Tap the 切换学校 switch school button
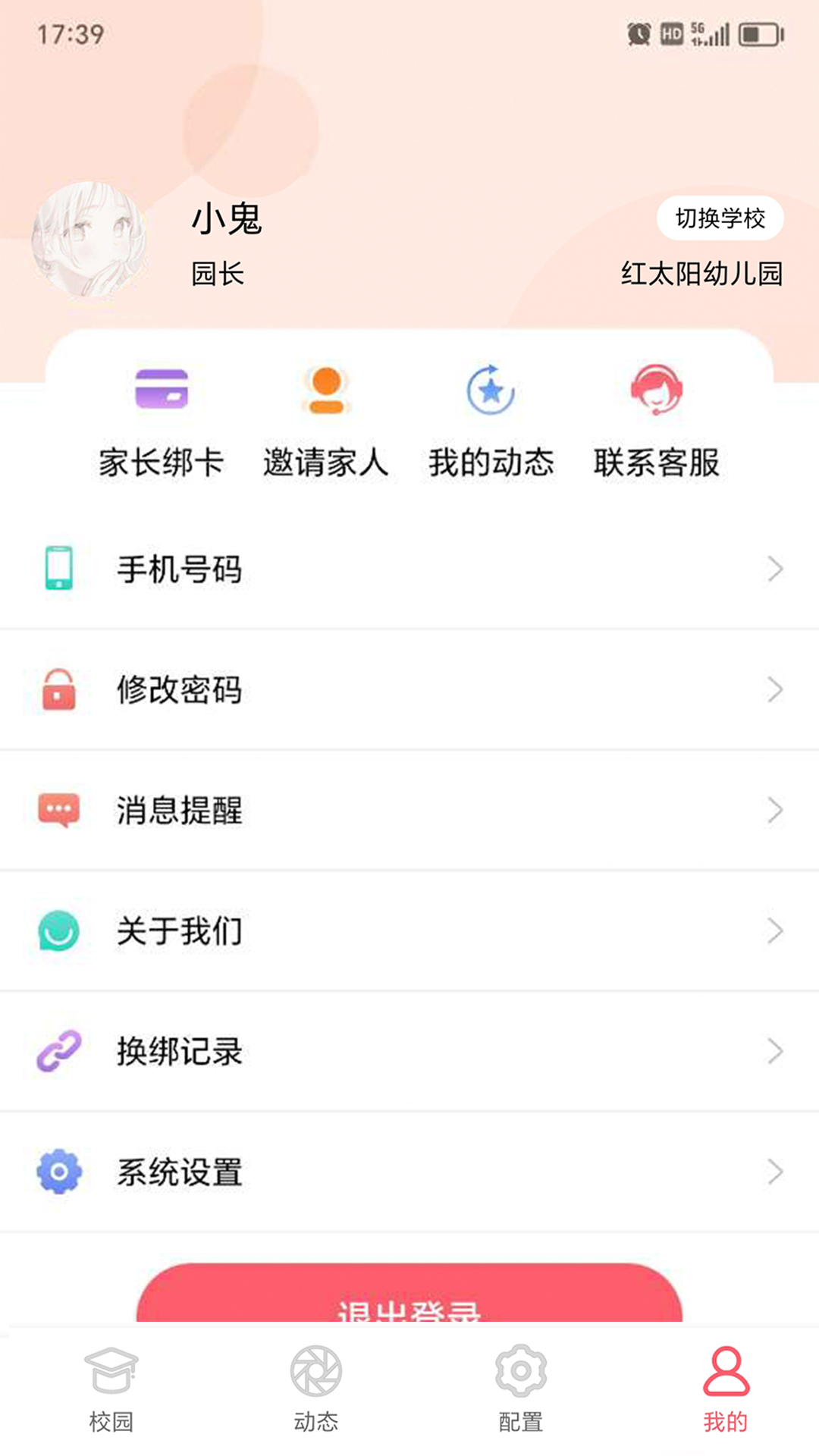The width and height of the screenshot is (819, 1456). 720,218
